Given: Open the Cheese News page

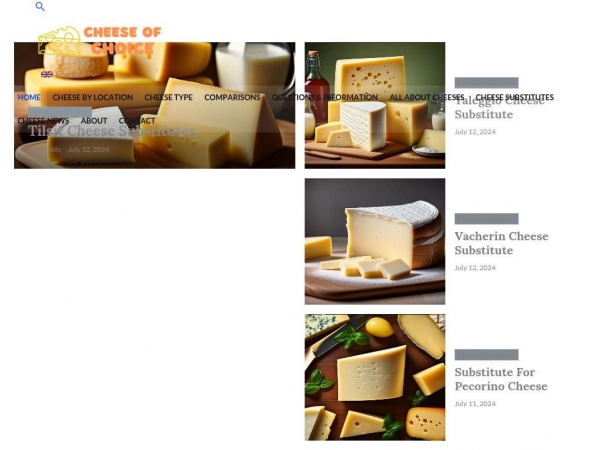Looking at the screenshot, I should pyautogui.click(x=43, y=120).
